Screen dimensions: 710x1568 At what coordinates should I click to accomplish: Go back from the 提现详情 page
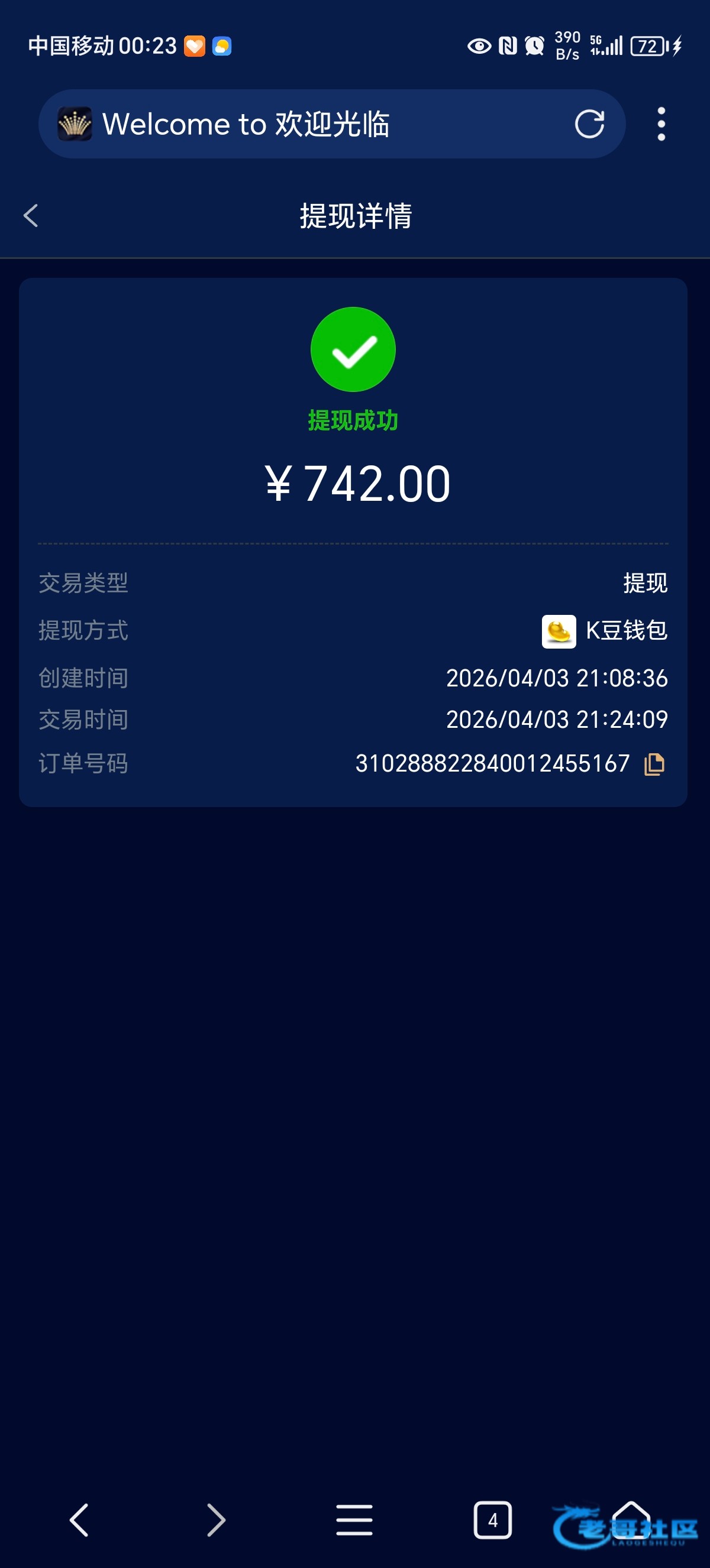click(31, 215)
